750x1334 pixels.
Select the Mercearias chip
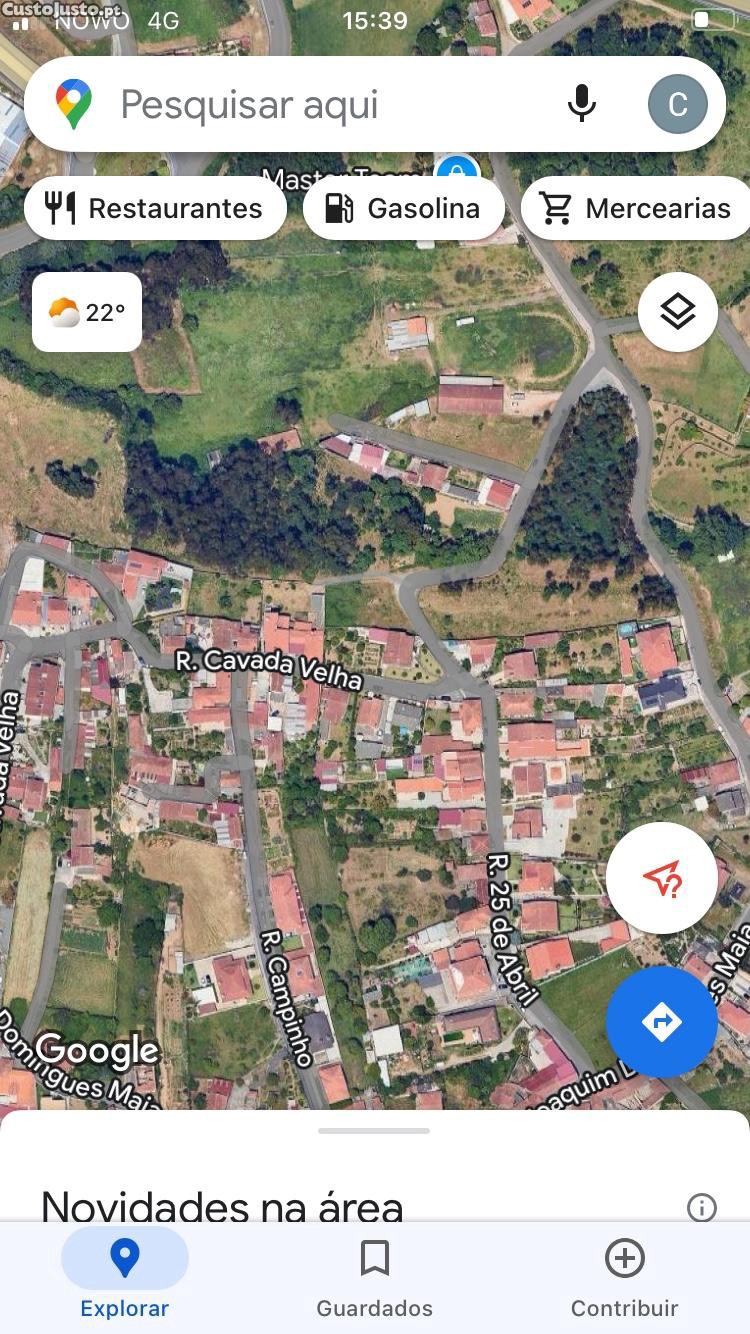pos(636,208)
